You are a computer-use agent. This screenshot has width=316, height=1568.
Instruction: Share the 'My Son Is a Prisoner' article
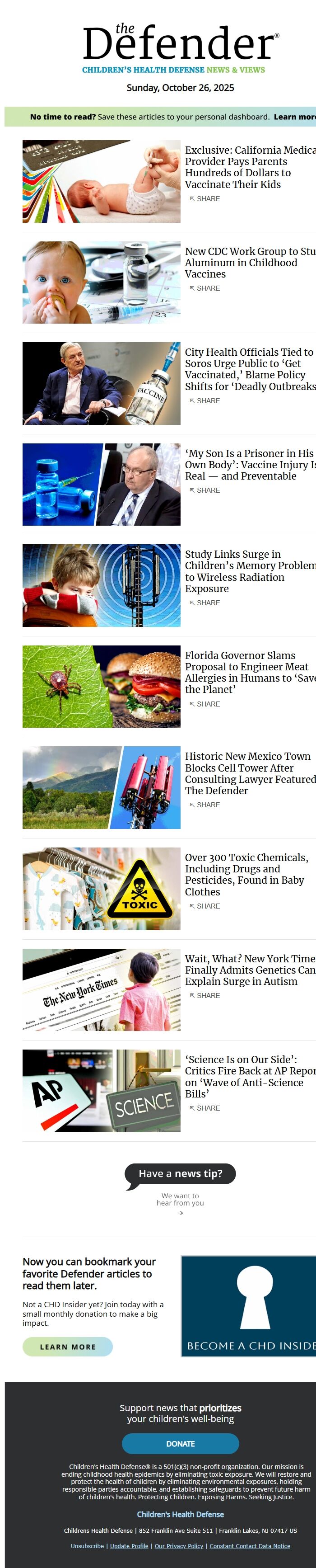coord(205,490)
